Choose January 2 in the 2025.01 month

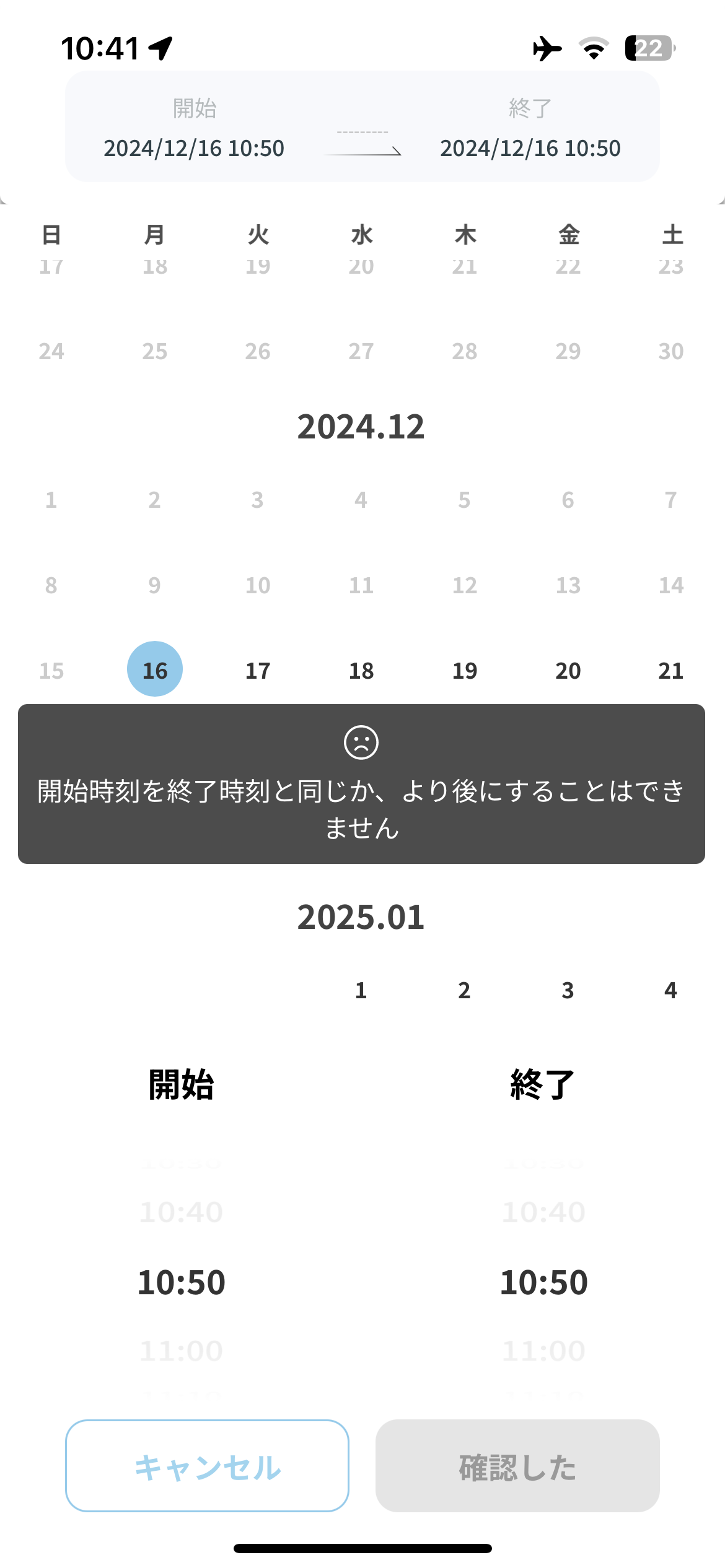465,990
